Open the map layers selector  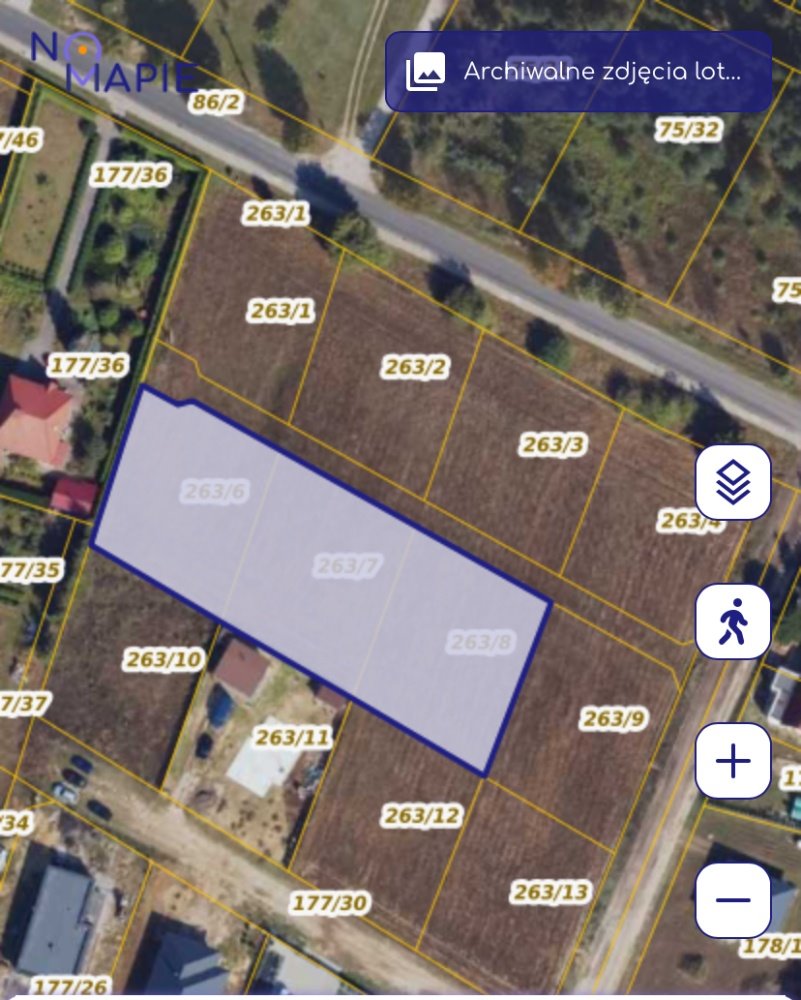coord(733,482)
